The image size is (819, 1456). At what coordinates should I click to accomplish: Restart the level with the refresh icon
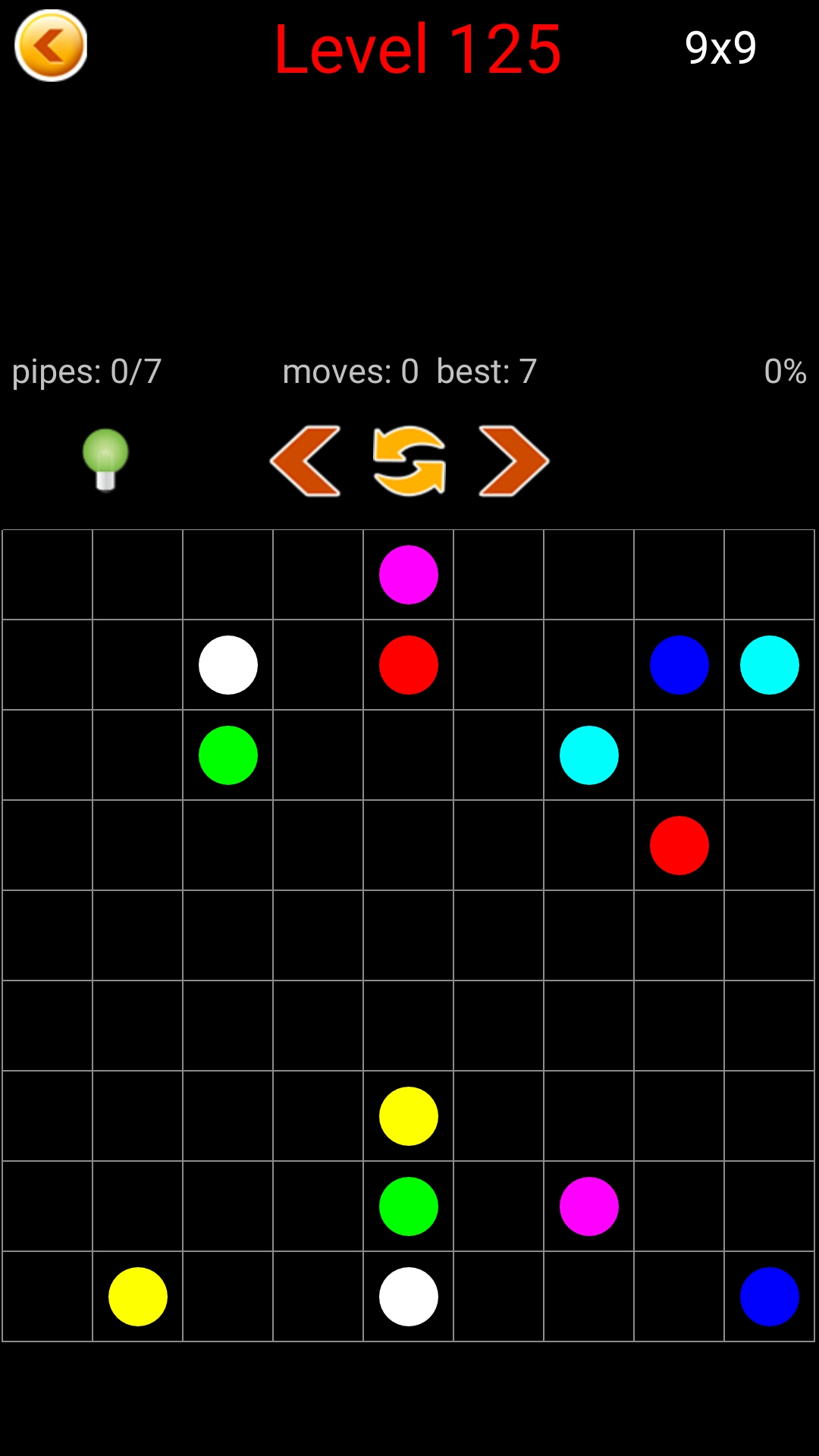(x=409, y=461)
